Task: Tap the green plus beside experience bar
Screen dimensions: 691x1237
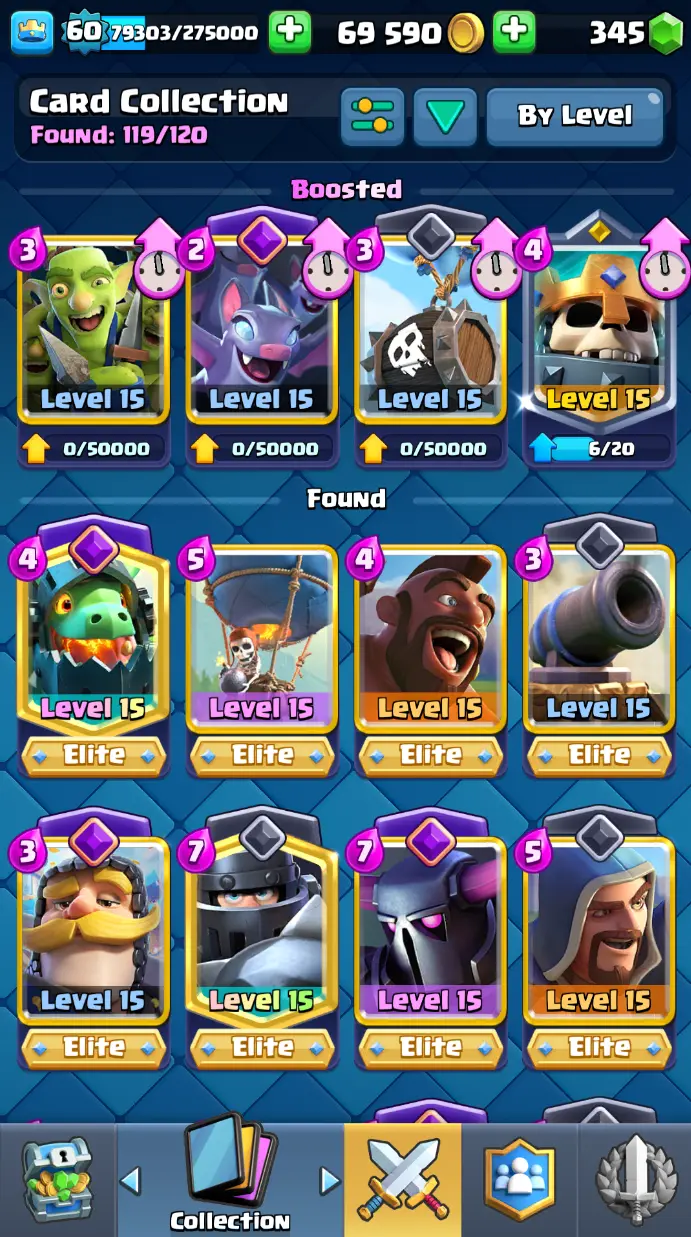Action: click(x=290, y=33)
